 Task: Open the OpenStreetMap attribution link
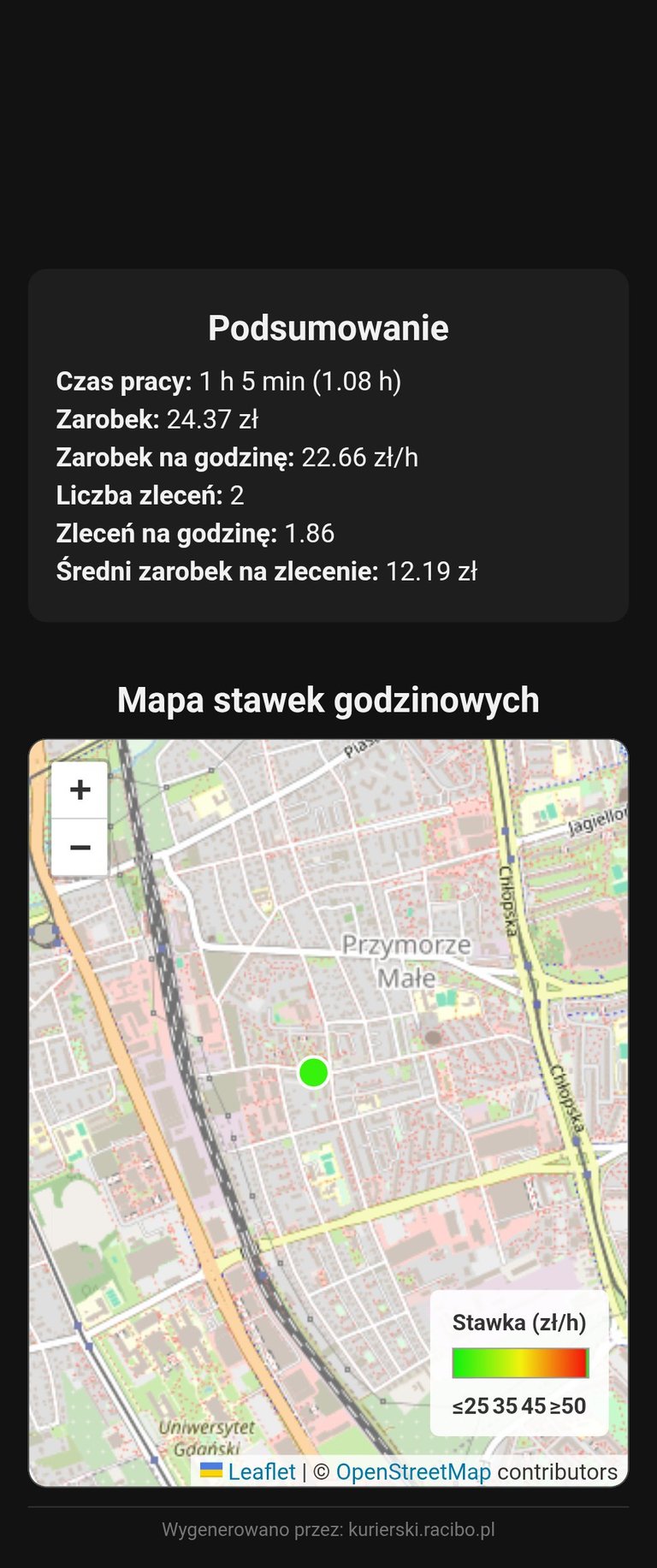(413, 1471)
